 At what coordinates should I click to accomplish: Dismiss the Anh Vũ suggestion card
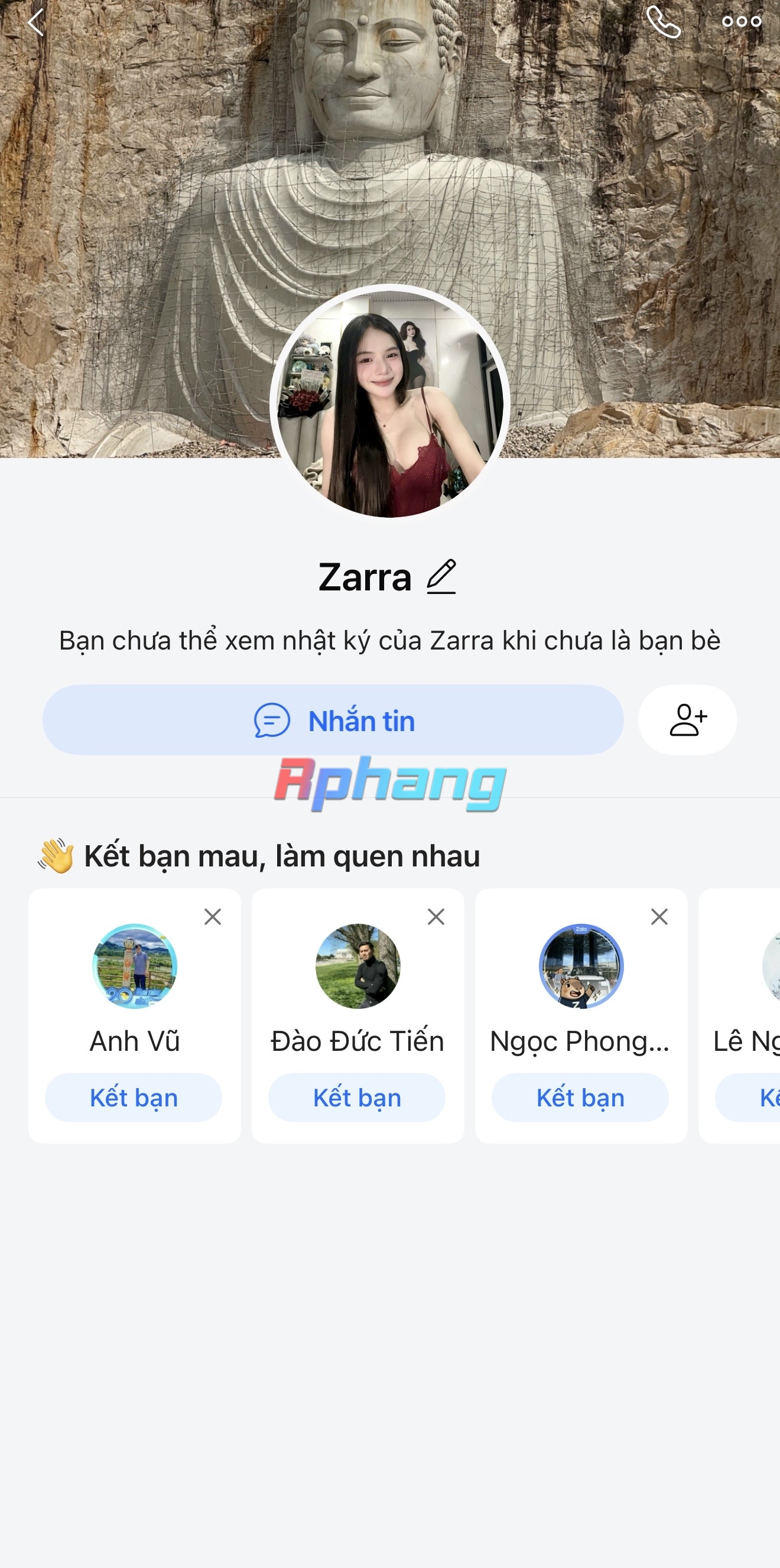pyautogui.click(x=212, y=917)
